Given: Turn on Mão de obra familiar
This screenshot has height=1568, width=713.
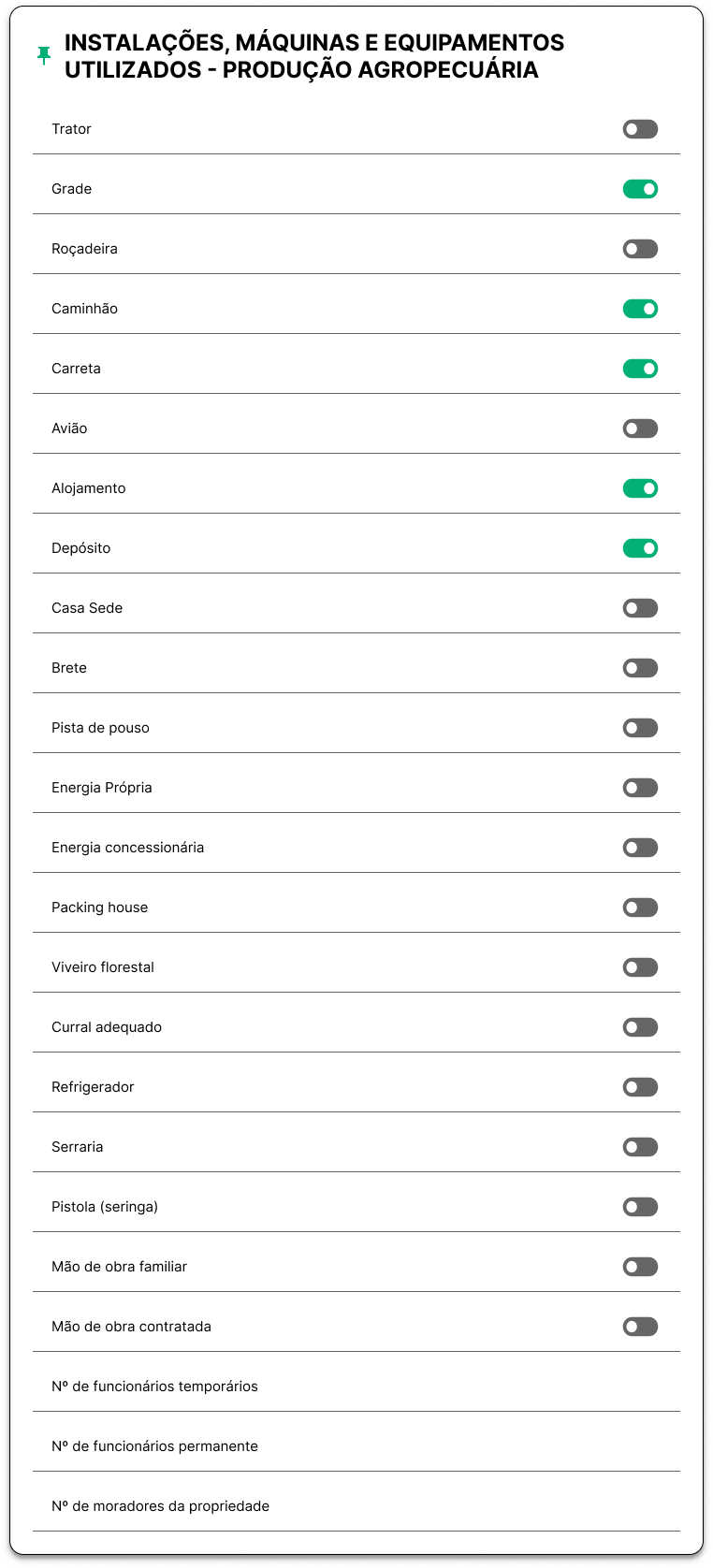Looking at the screenshot, I should (640, 1267).
